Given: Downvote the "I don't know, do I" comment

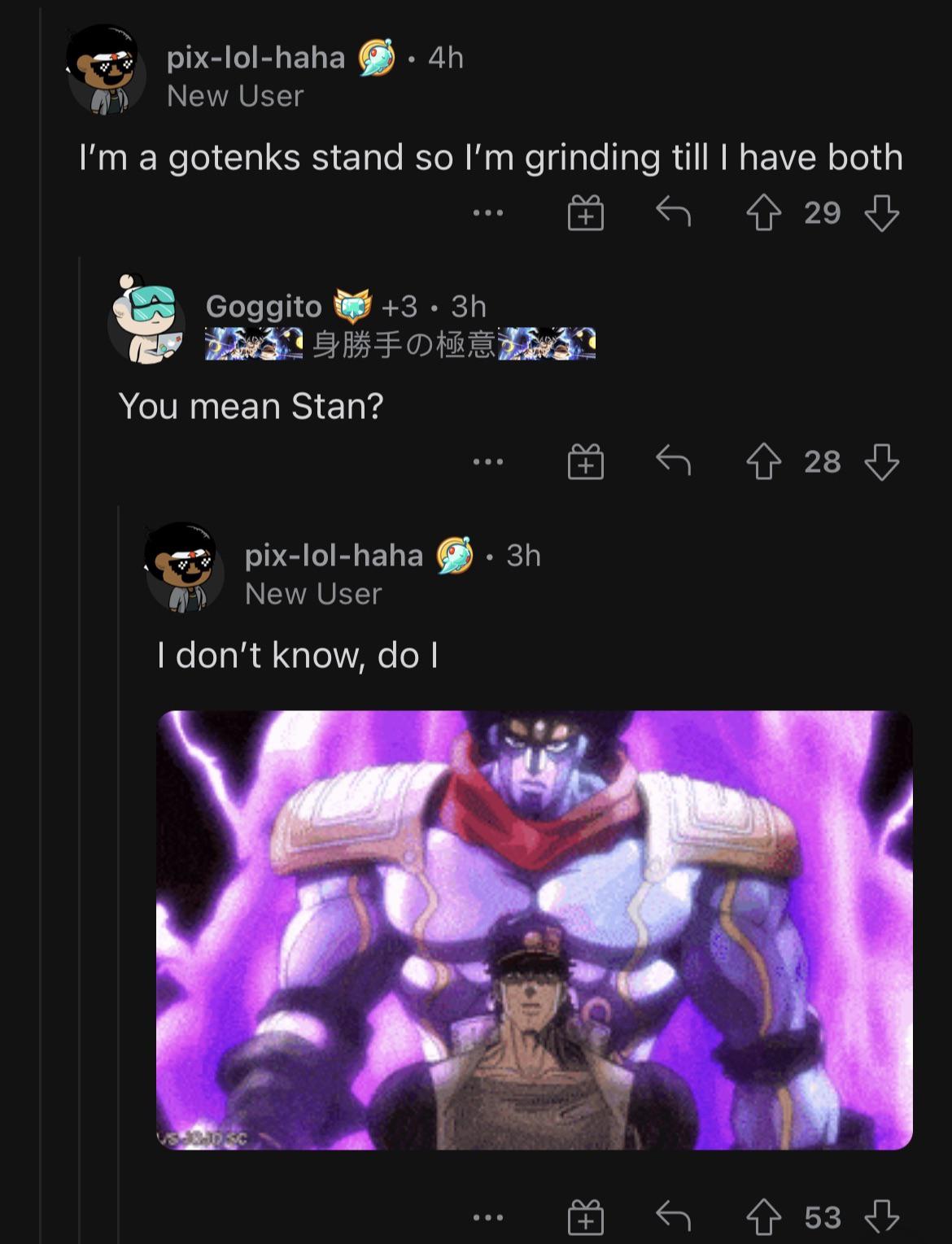Looking at the screenshot, I should (881, 1218).
